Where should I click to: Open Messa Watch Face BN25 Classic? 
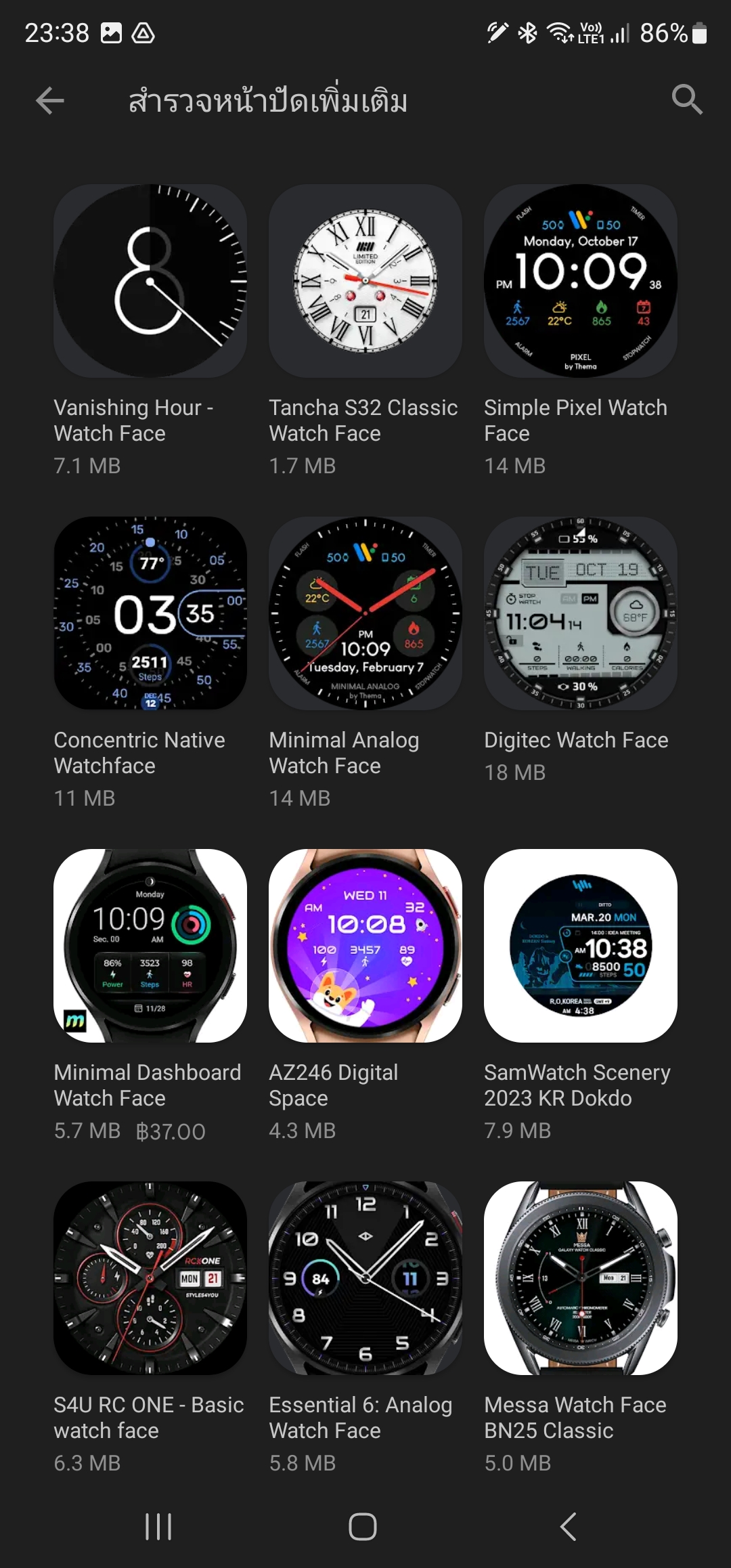(x=581, y=1278)
